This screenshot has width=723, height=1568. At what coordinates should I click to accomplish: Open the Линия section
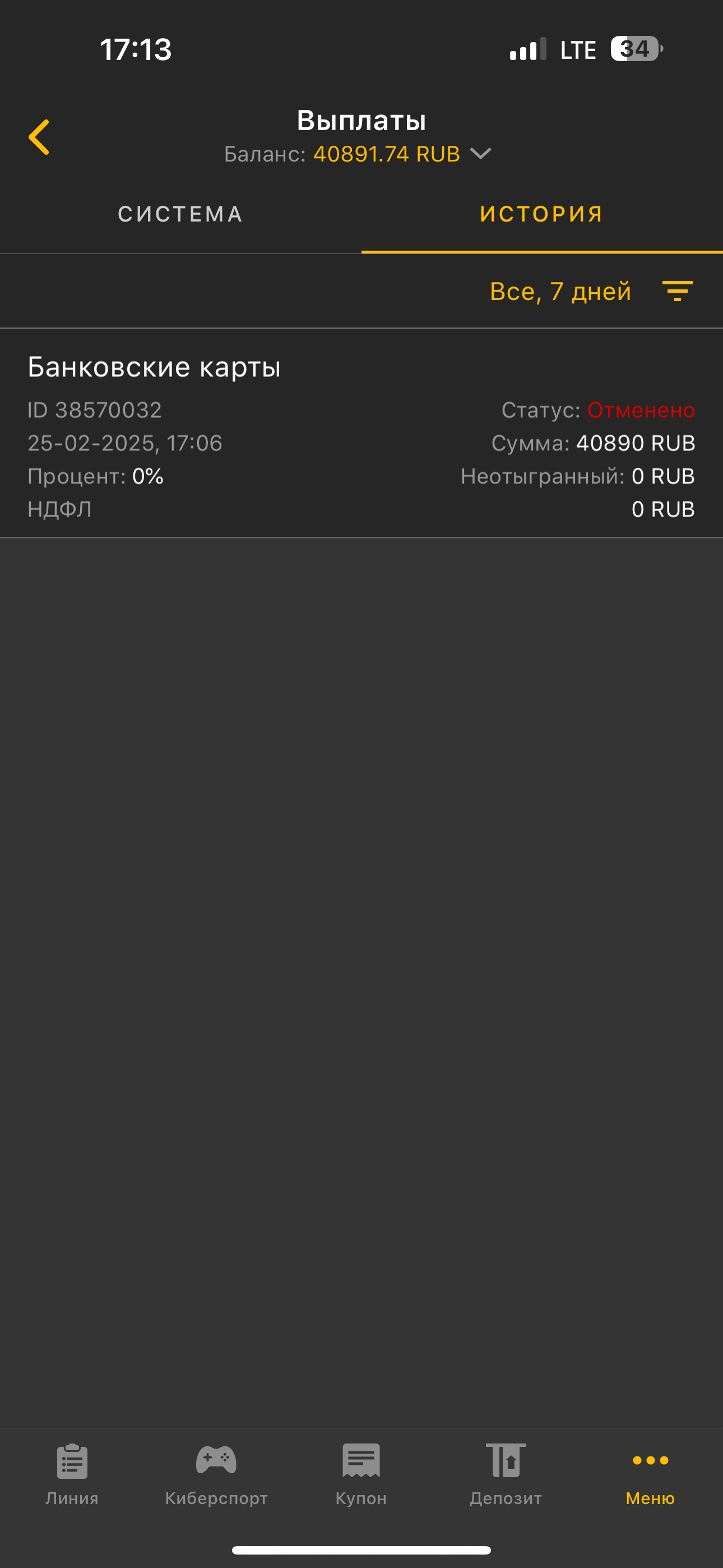pos(72,1474)
